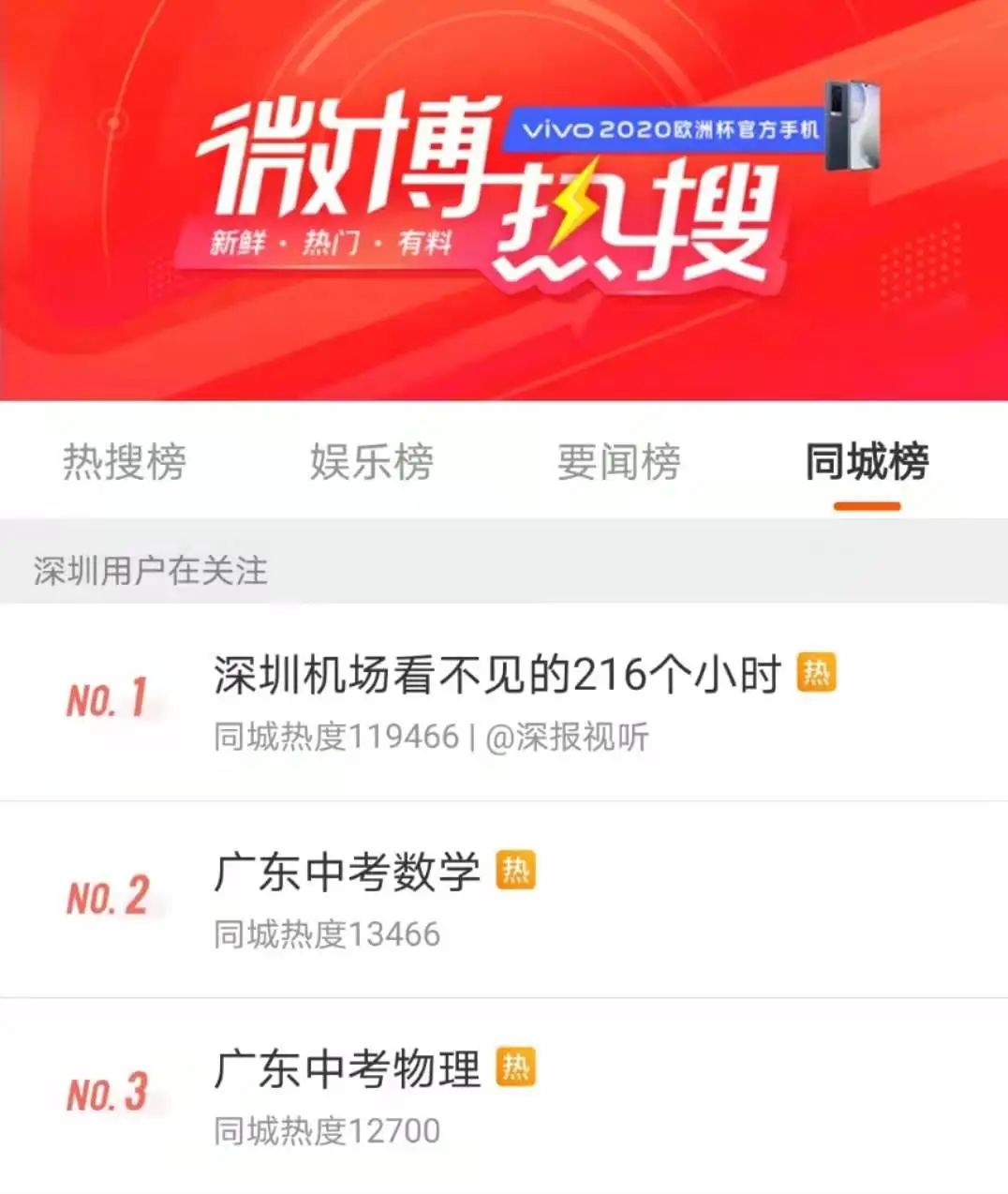View the 广东中考物理 trending topic
The image size is (1008, 1194).
(347, 1069)
